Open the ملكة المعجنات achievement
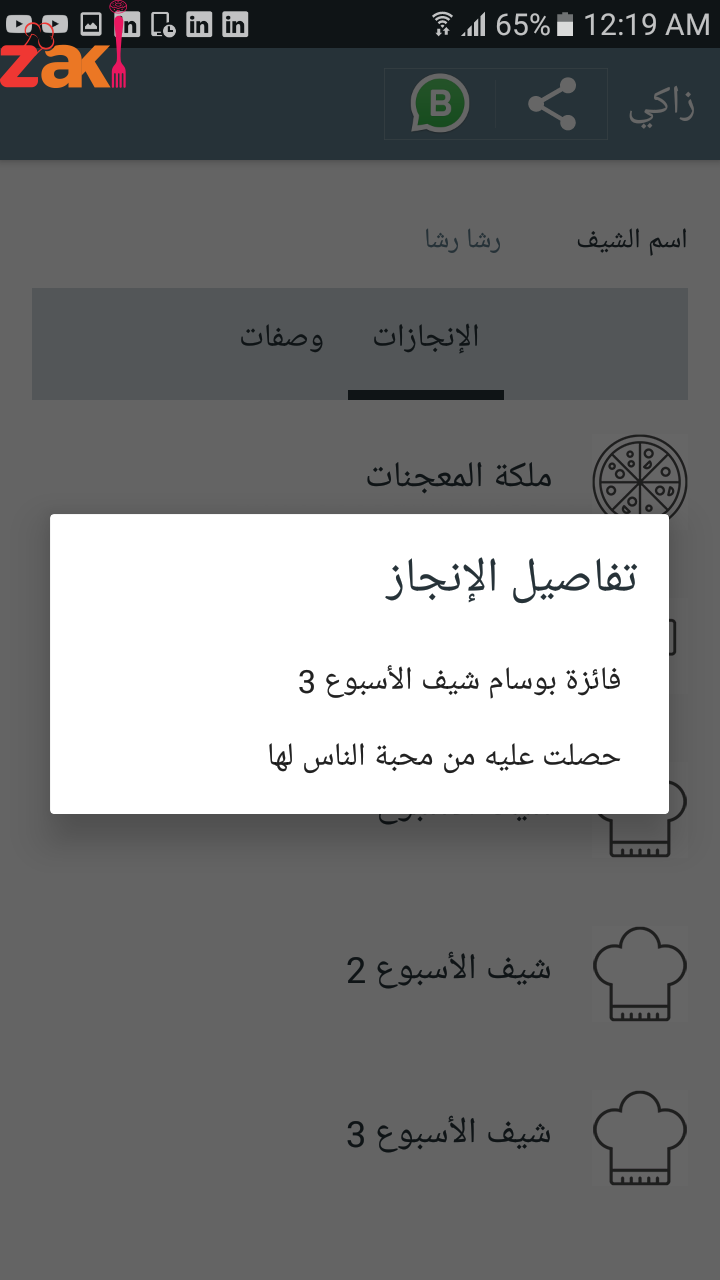This screenshot has height=1280, width=720. (458, 476)
